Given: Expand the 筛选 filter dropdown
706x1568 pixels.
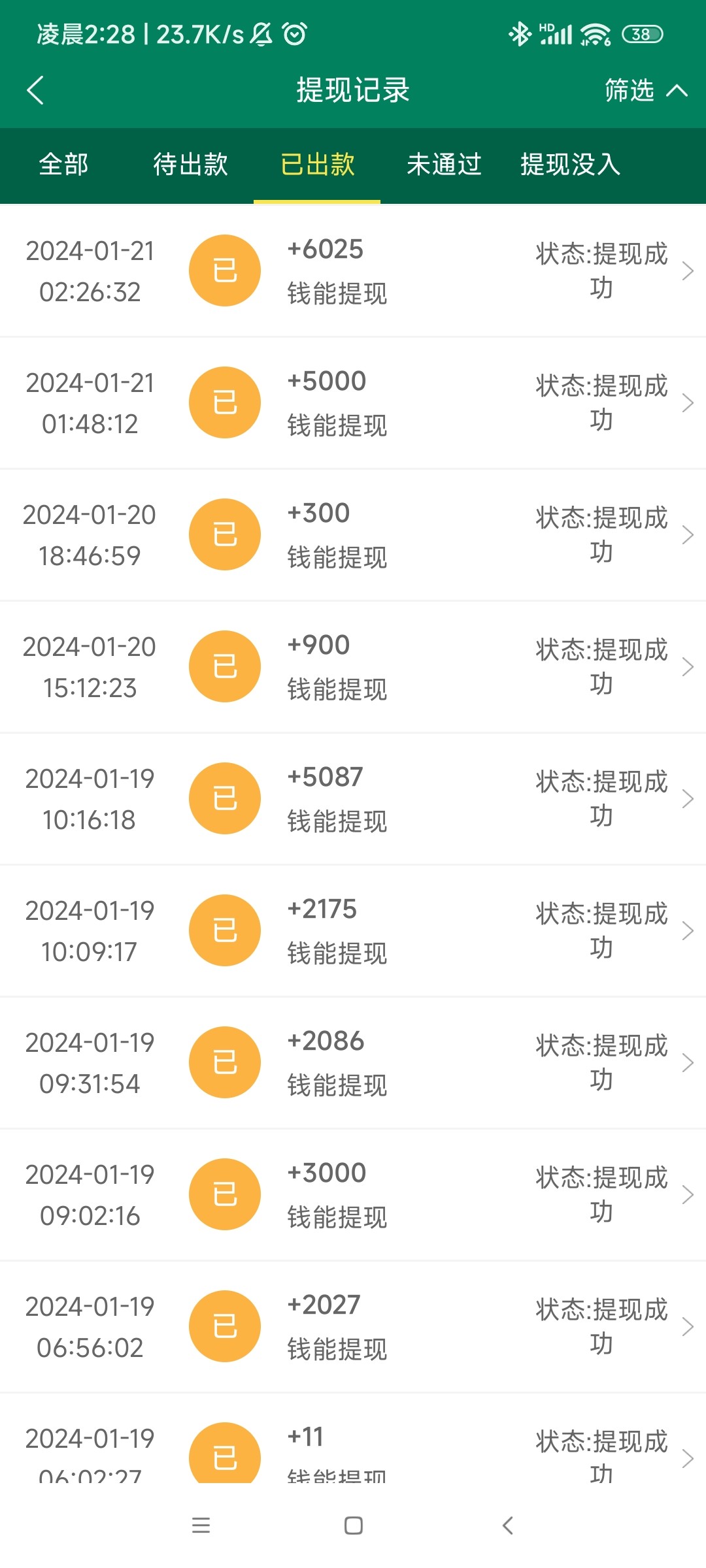Looking at the screenshot, I should pyautogui.click(x=645, y=90).
